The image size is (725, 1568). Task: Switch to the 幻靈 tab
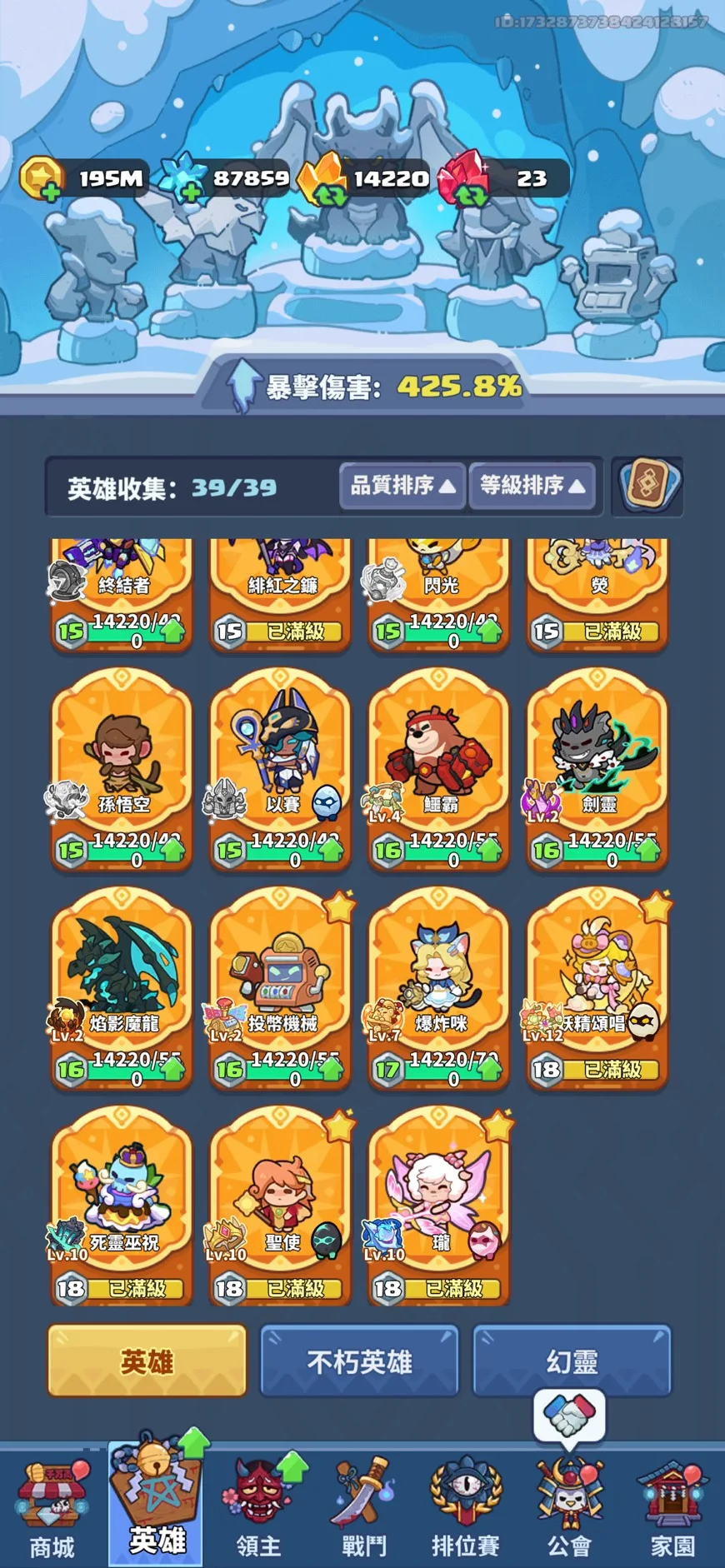pos(572,1362)
